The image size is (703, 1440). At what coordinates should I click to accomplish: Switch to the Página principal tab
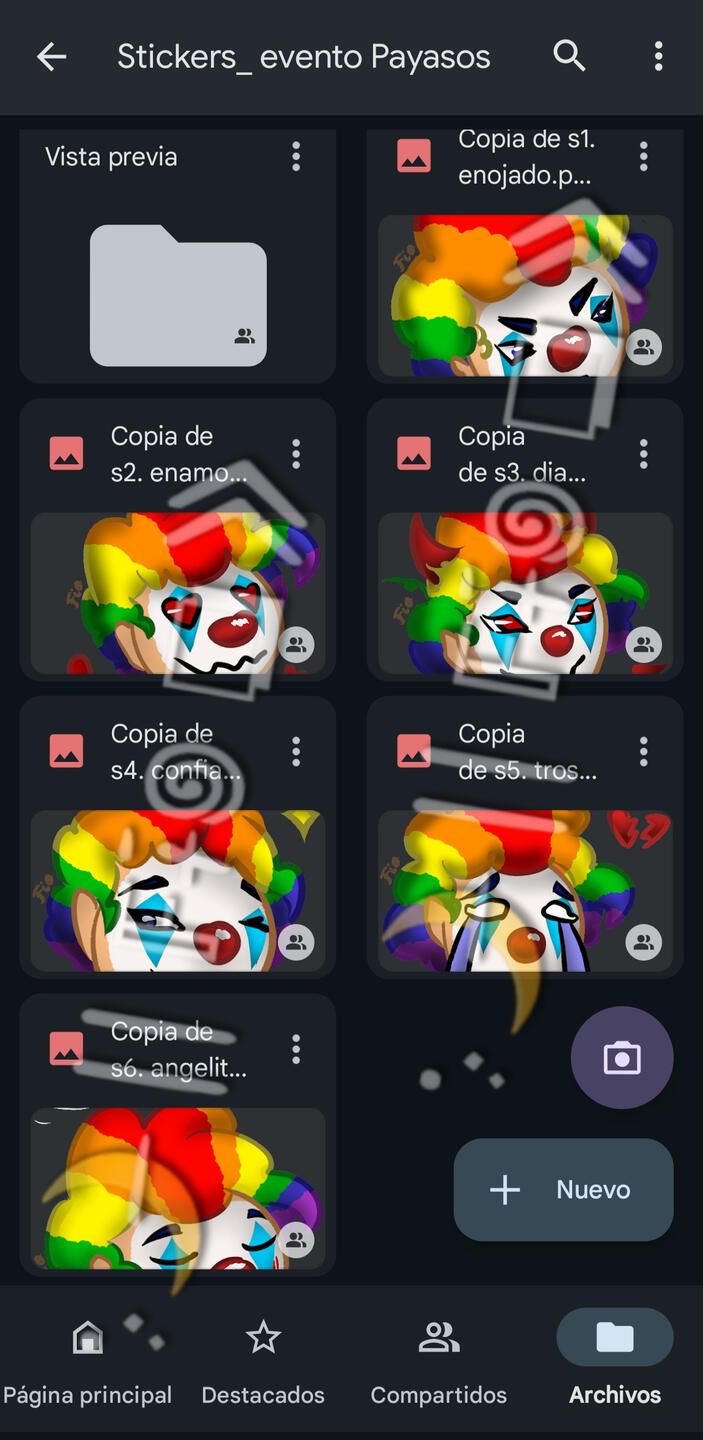pyautogui.click(x=88, y=1359)
